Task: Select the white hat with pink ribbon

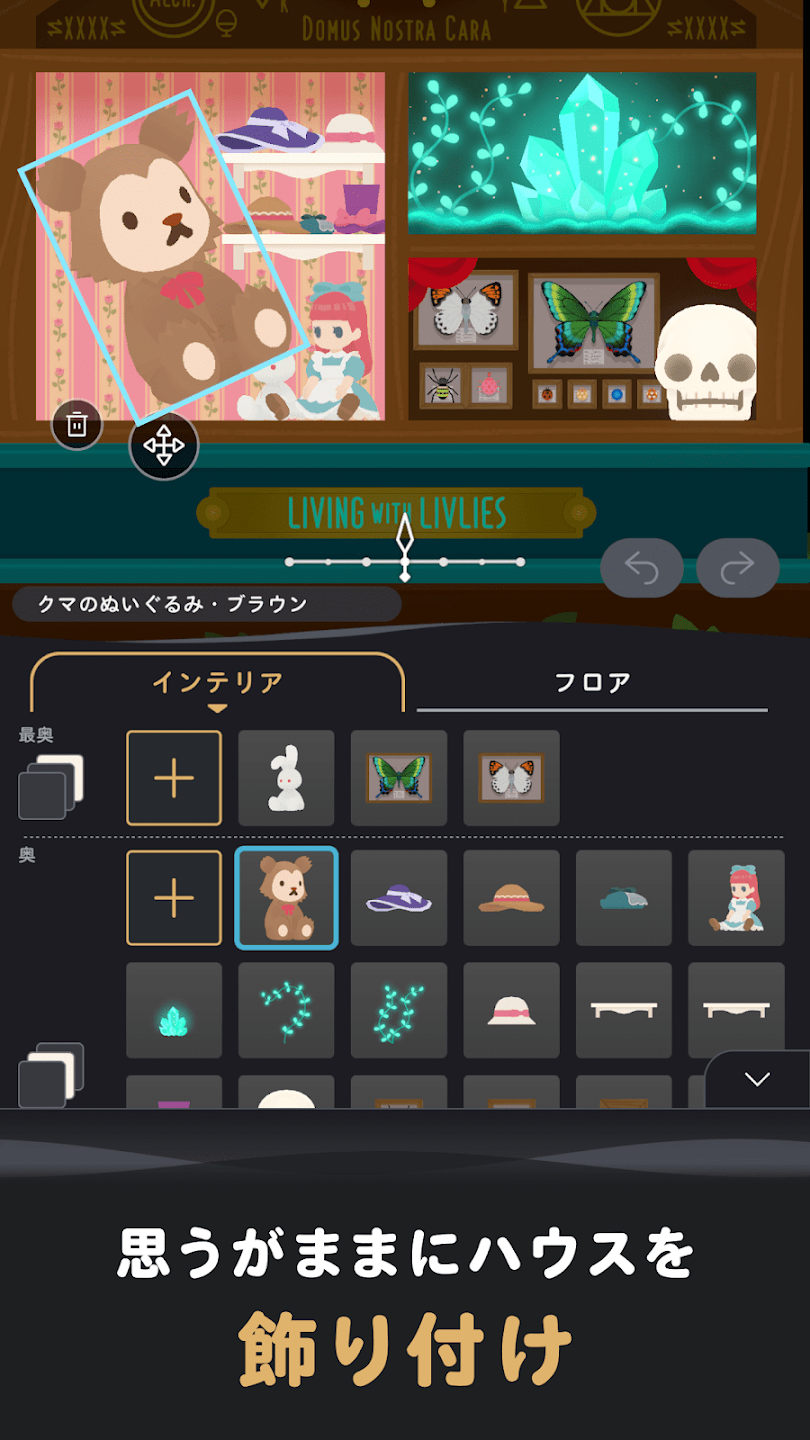Action: pos(511,1010)
